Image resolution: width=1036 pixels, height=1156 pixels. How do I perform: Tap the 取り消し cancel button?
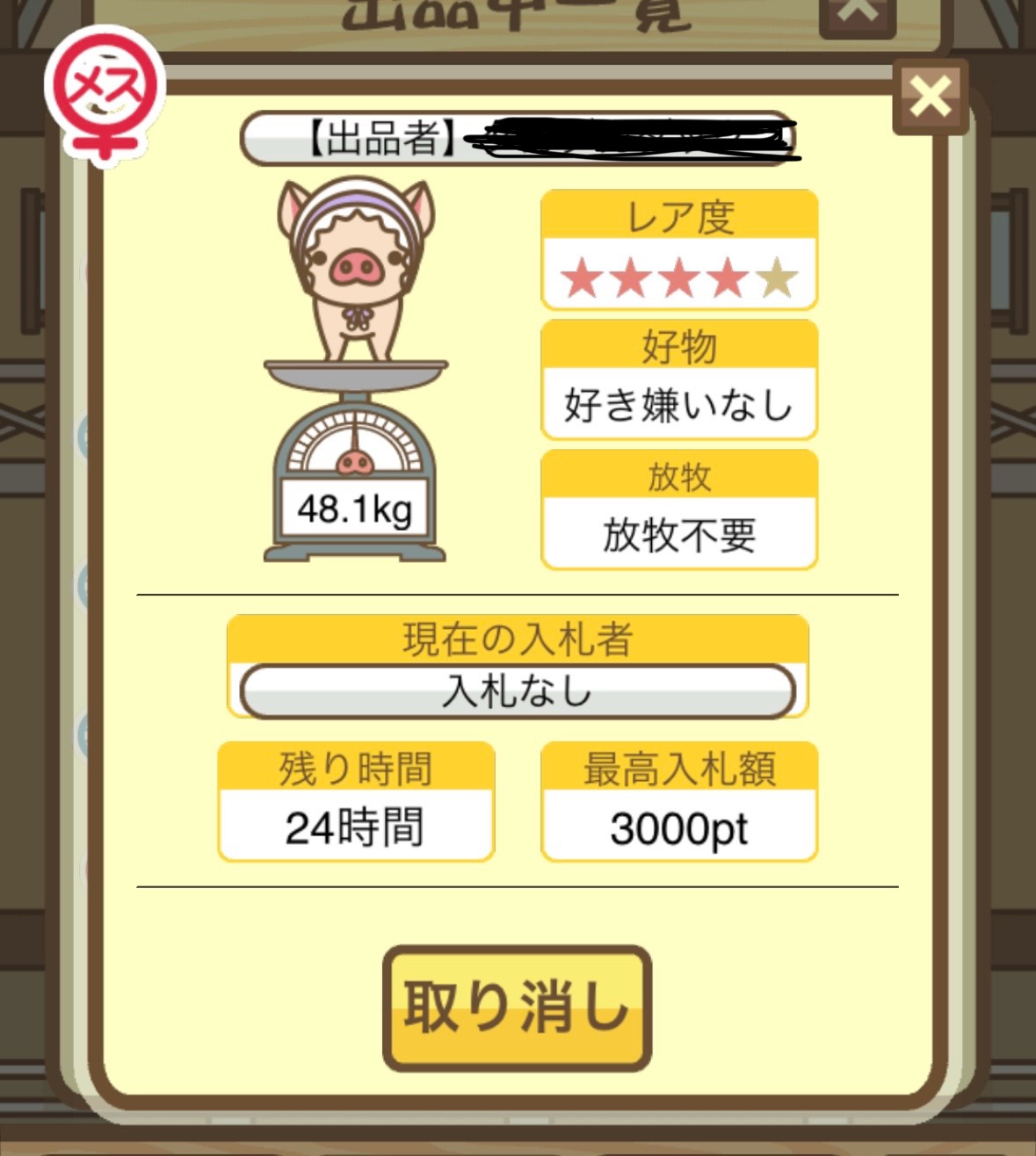click(517, 1007)
